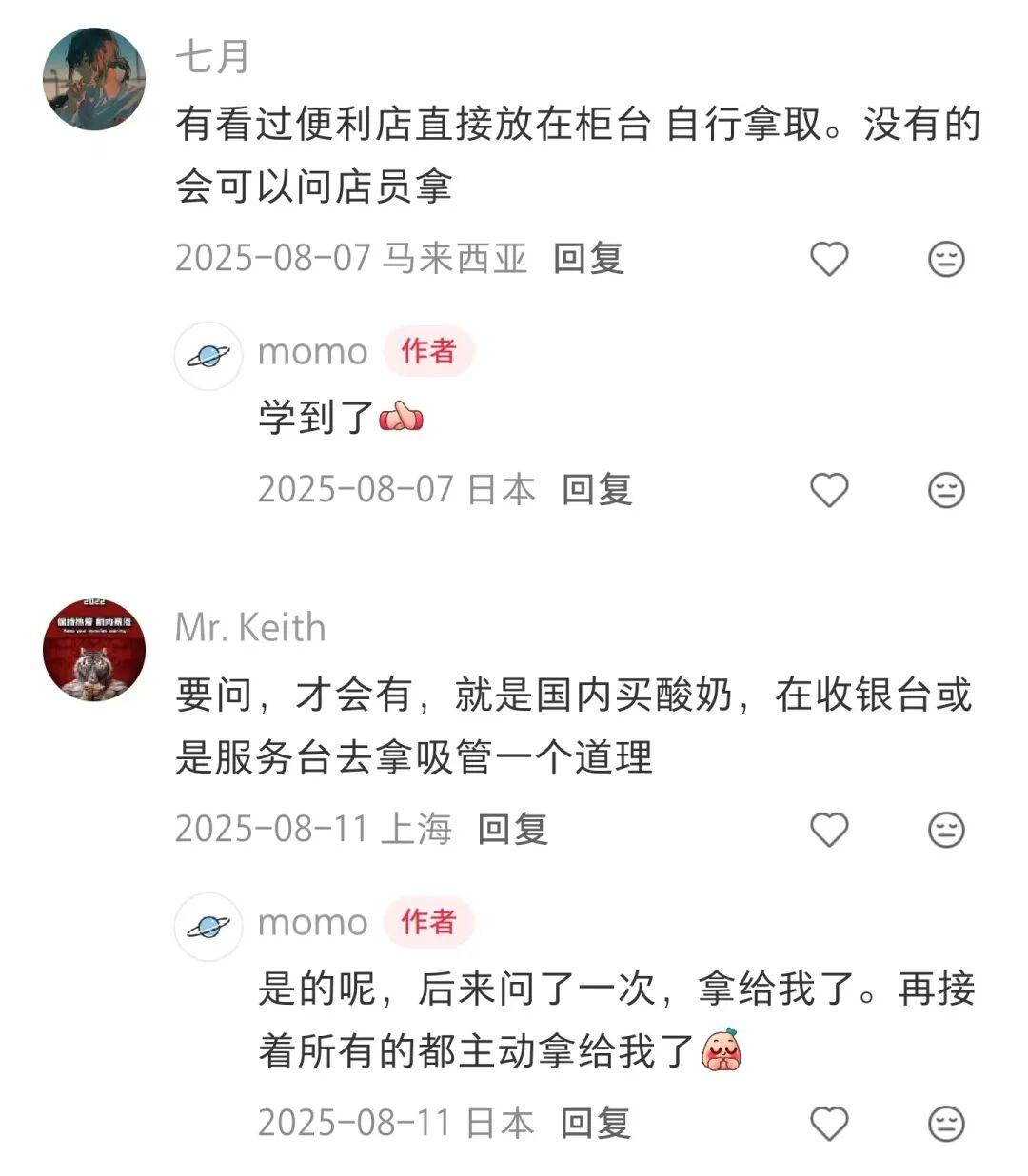The image size is (1028, 1176).
Task: Dislike 七月's comment with face icon
Action: pos(945,259)
